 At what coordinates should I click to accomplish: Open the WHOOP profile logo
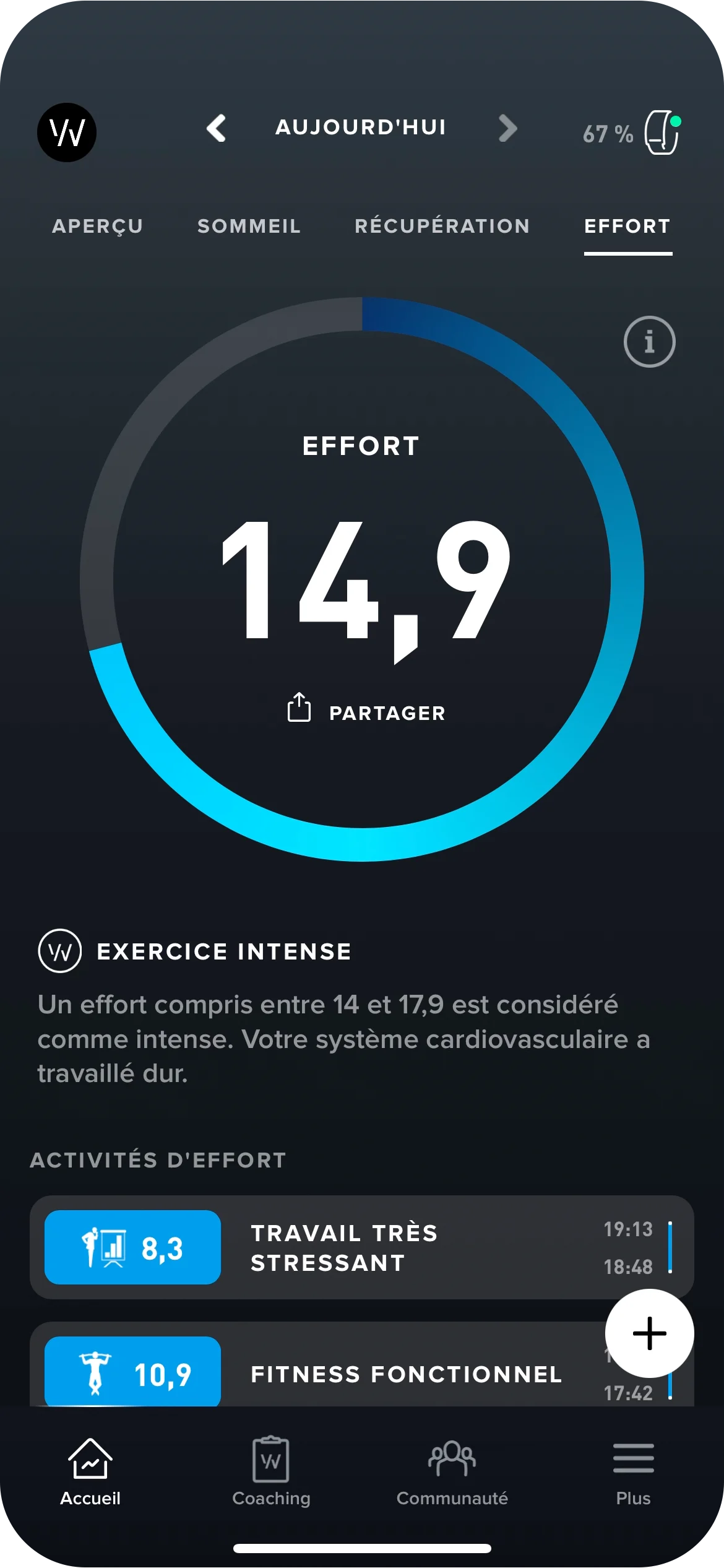click(x=67, y=132)
